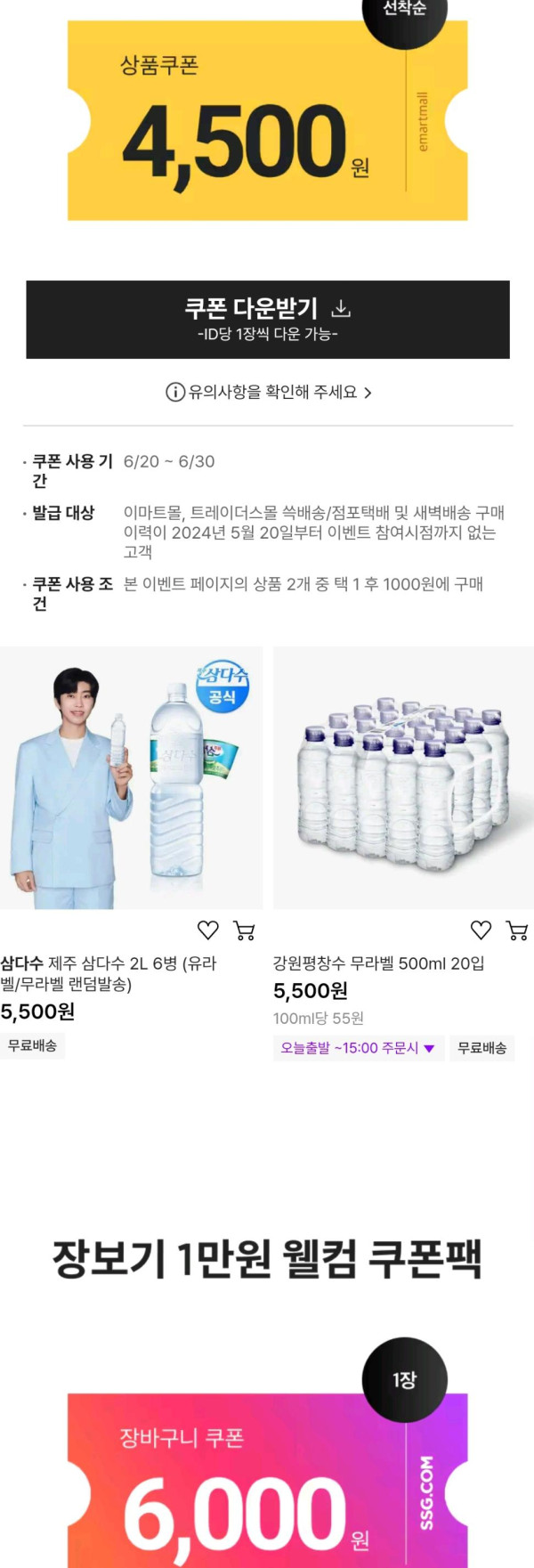Screen dimensions: 534x1568
Task: Like the 강원평창수 무라벨 500ml product
Action: click(x=481, y=930)
